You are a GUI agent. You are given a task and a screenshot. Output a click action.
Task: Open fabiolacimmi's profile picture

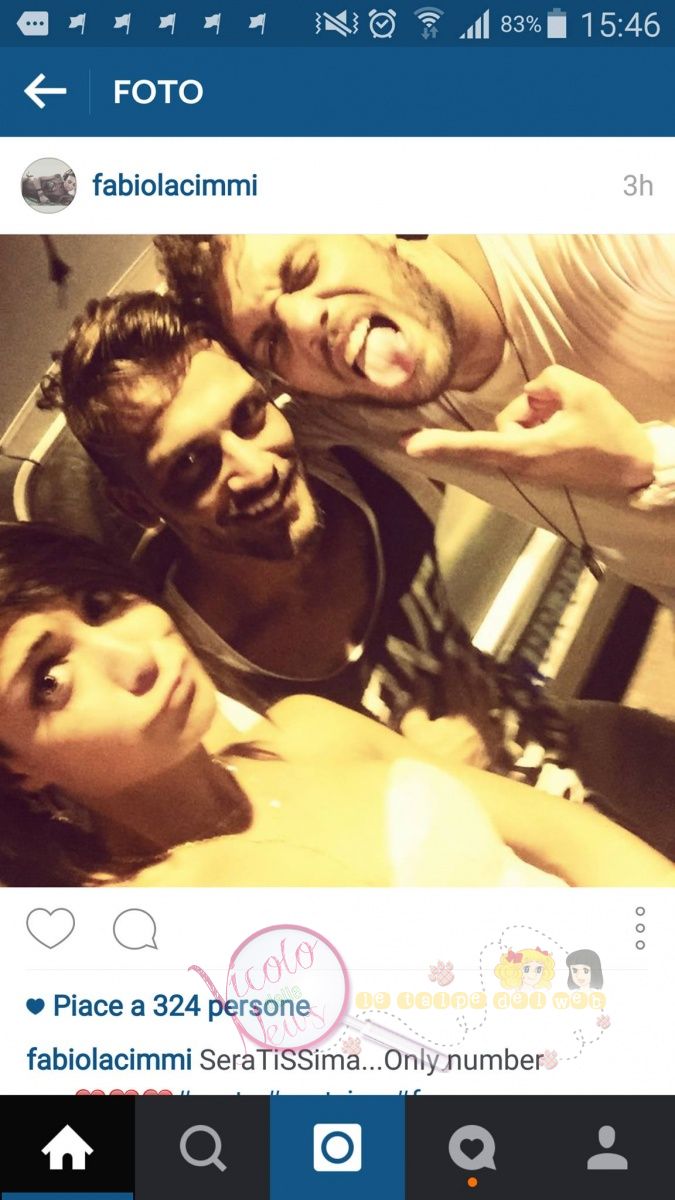(49, 186)
